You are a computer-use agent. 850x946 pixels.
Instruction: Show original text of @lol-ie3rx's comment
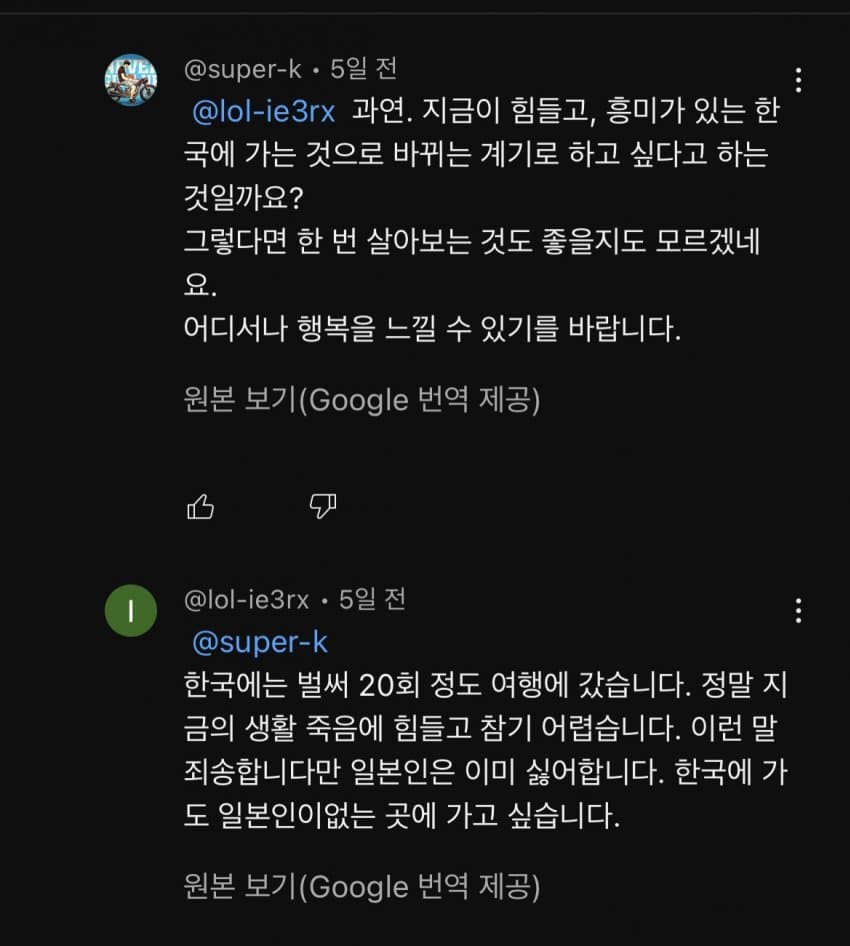pos(362,886)
